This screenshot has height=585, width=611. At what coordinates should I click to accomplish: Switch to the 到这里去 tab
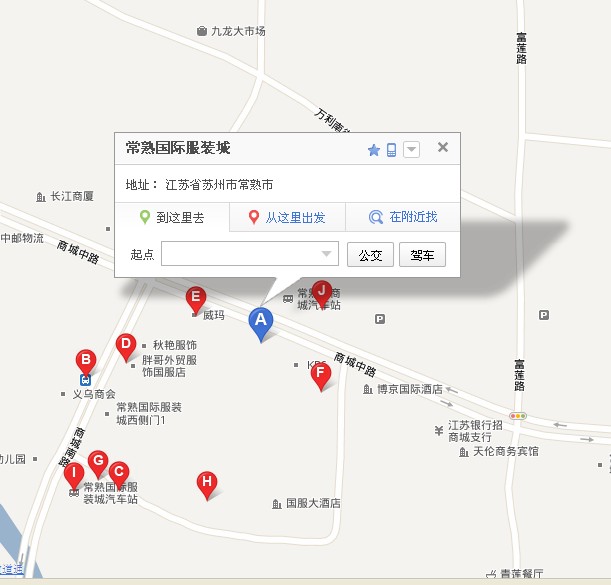(171, 217)
